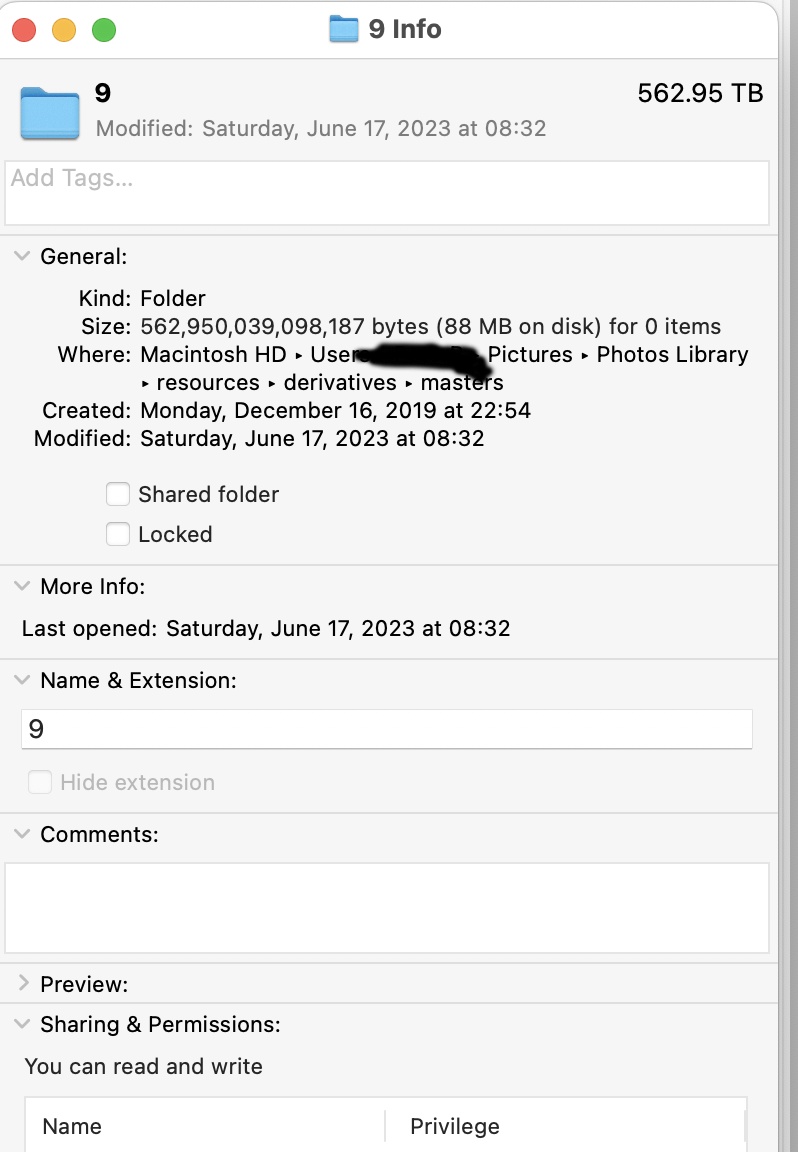Check the Locked checkbox
Screen dimensions: 798x1152
[118, 534]
